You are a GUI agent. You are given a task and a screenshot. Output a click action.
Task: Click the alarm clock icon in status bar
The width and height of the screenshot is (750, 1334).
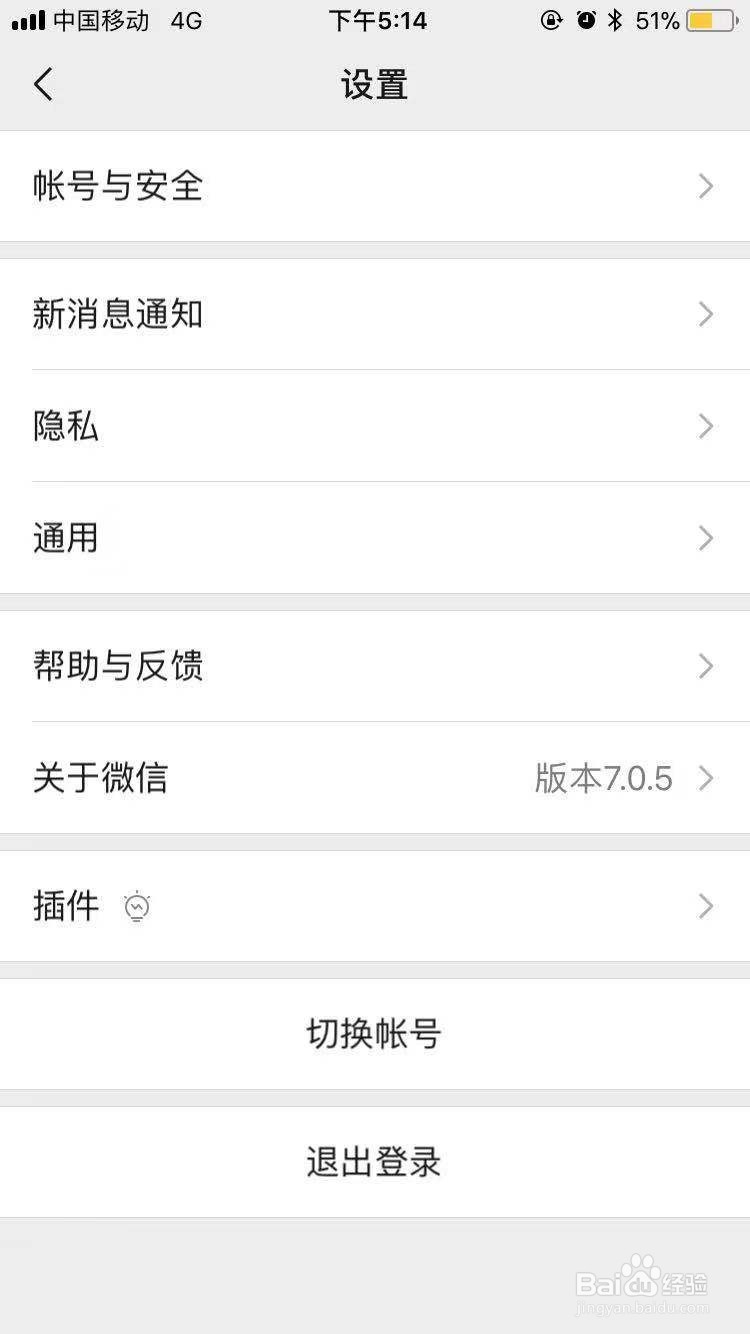tap(583, 19)
